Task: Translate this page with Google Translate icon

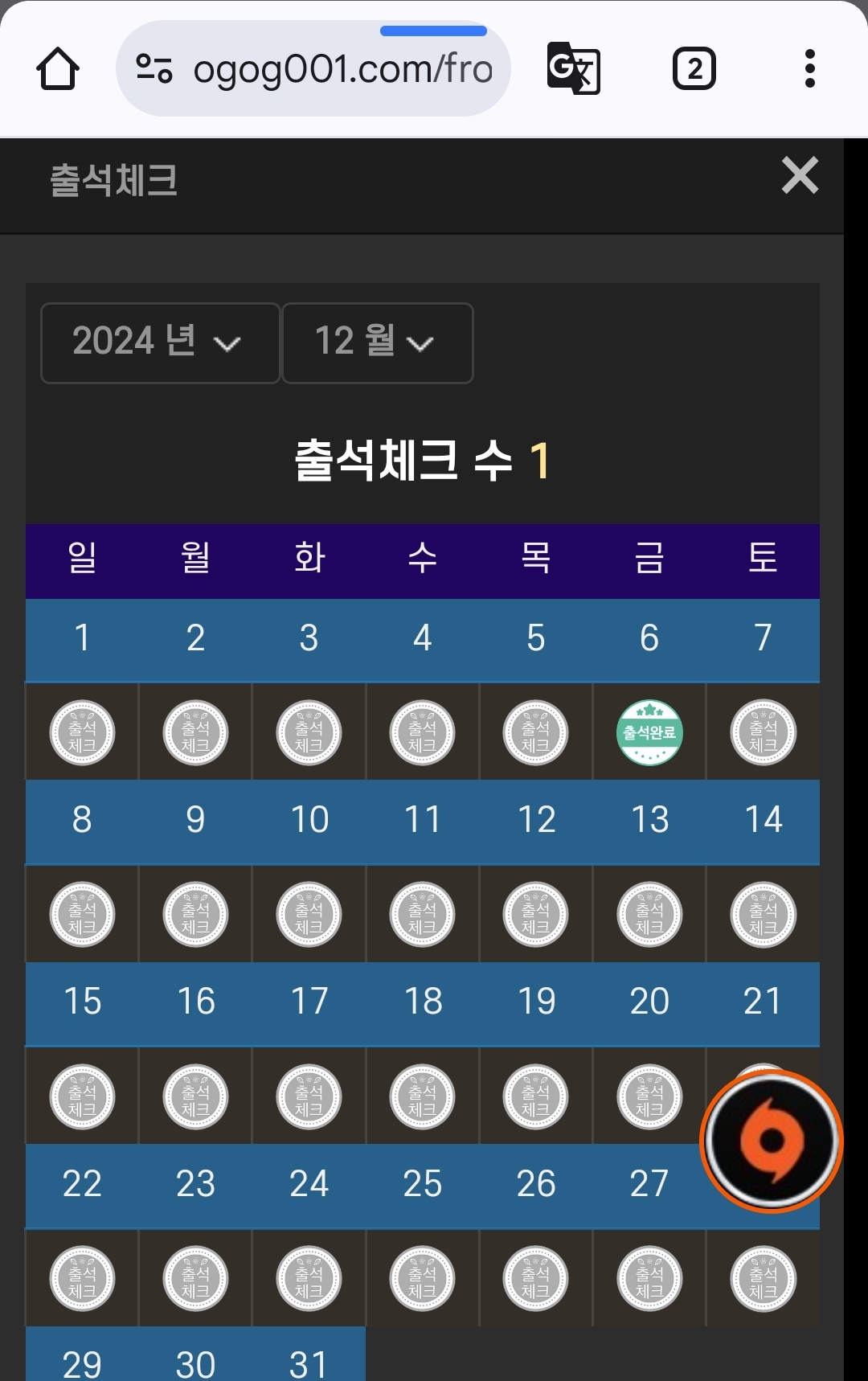Action: point(573,69)
